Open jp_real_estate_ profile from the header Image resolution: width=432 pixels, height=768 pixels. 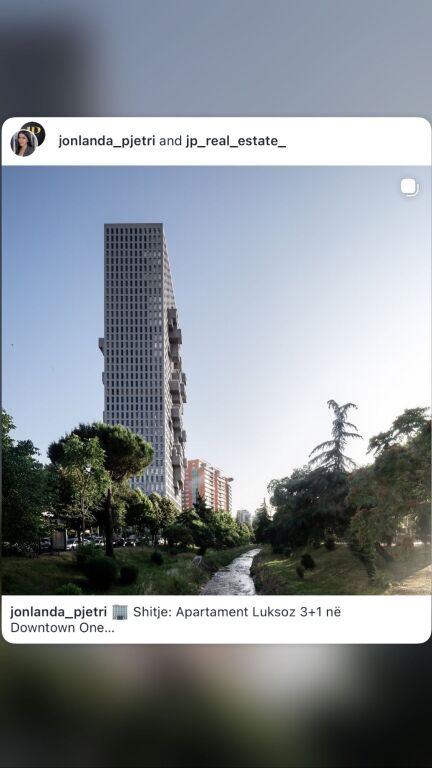point(236,142)
